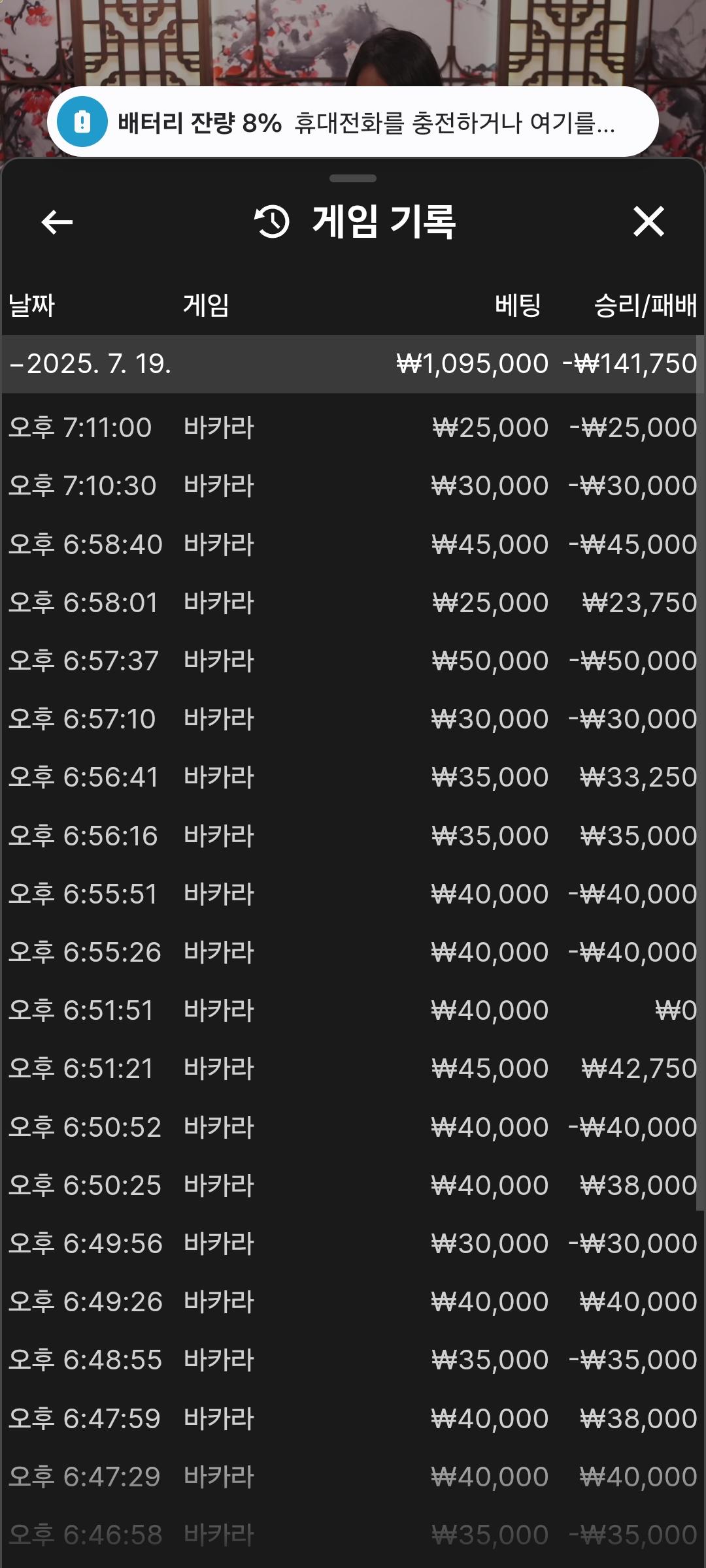Open the 오후 6:50:25 baccarat record
This screenshot has height=1568, width=706.
pyautogui.click(x=353, y=1185)
